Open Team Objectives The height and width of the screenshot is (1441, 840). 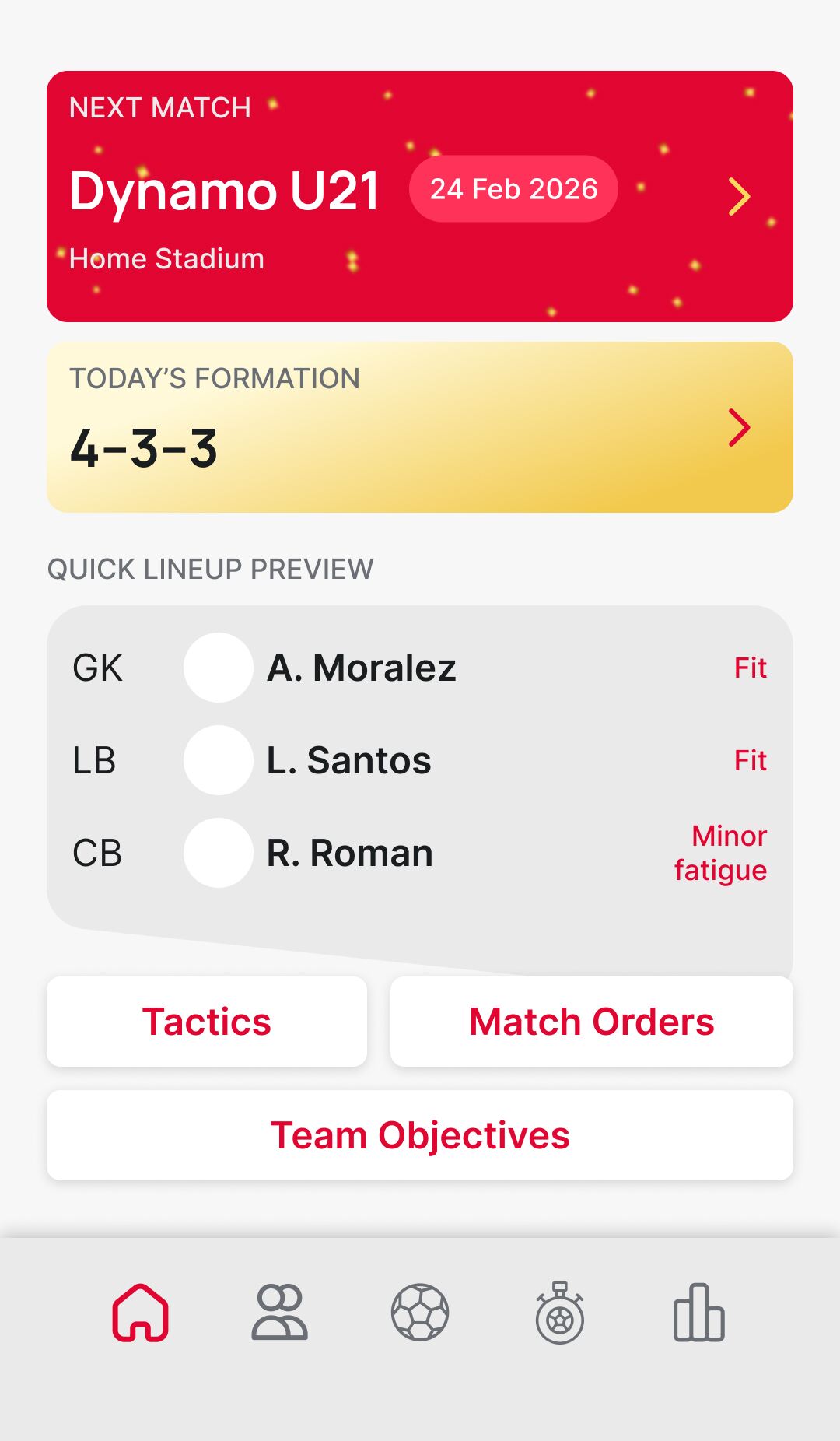[x=420, y=1134]
